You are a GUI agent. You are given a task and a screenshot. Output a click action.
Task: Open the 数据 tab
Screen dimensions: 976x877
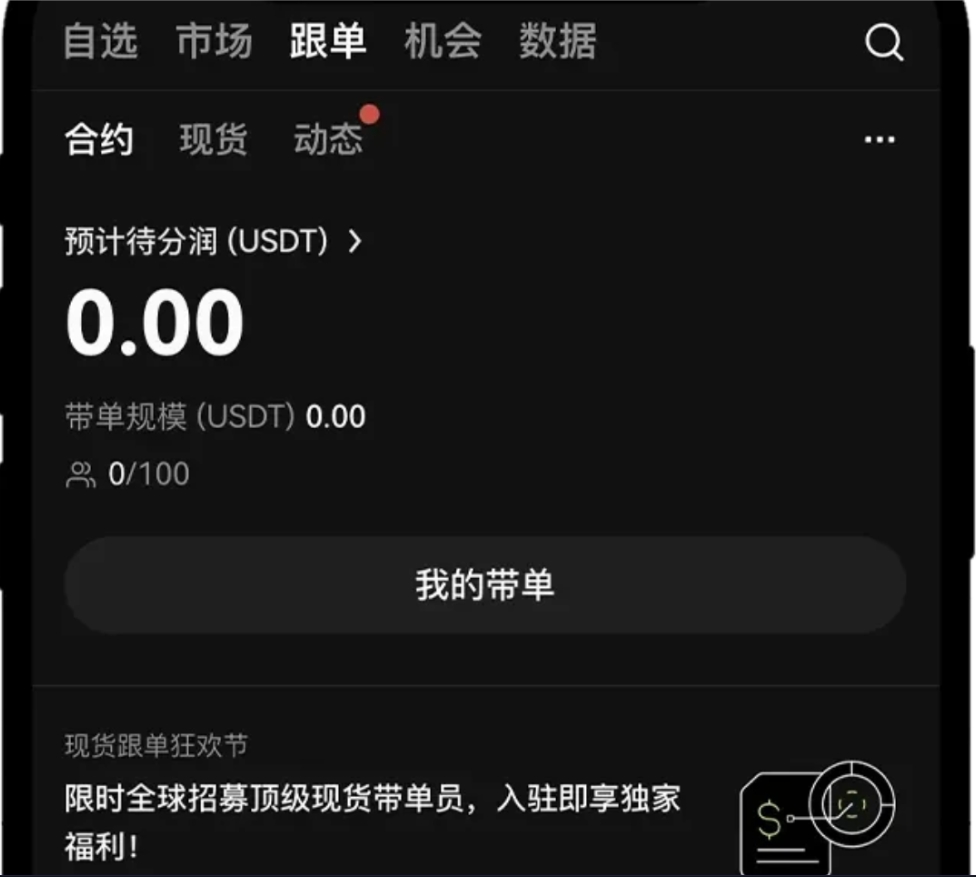(x=557, y=42)
